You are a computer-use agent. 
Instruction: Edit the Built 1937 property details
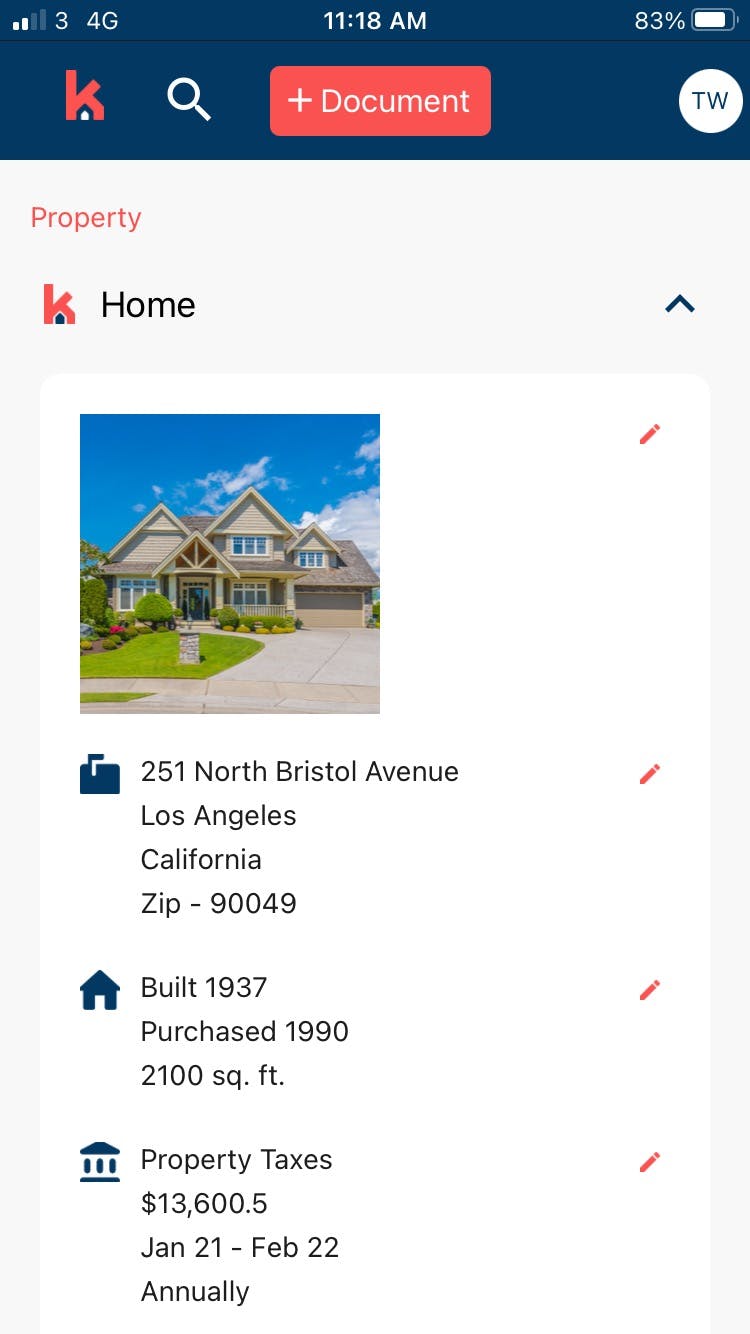(x=650, y=990)
